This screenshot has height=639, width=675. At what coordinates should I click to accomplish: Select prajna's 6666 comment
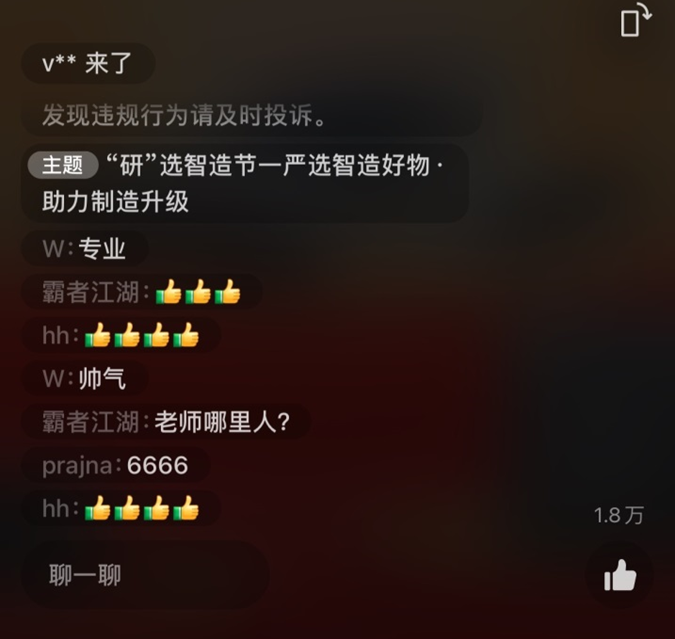click(x=114, y=465)
